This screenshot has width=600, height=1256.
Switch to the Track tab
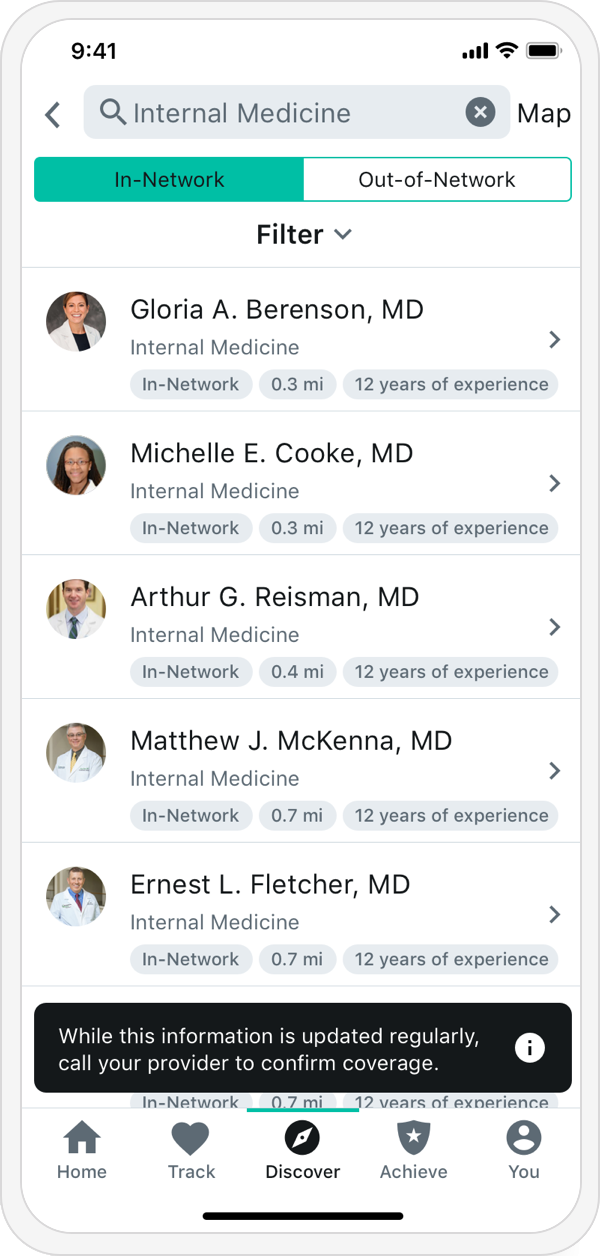click(191, 1150)
